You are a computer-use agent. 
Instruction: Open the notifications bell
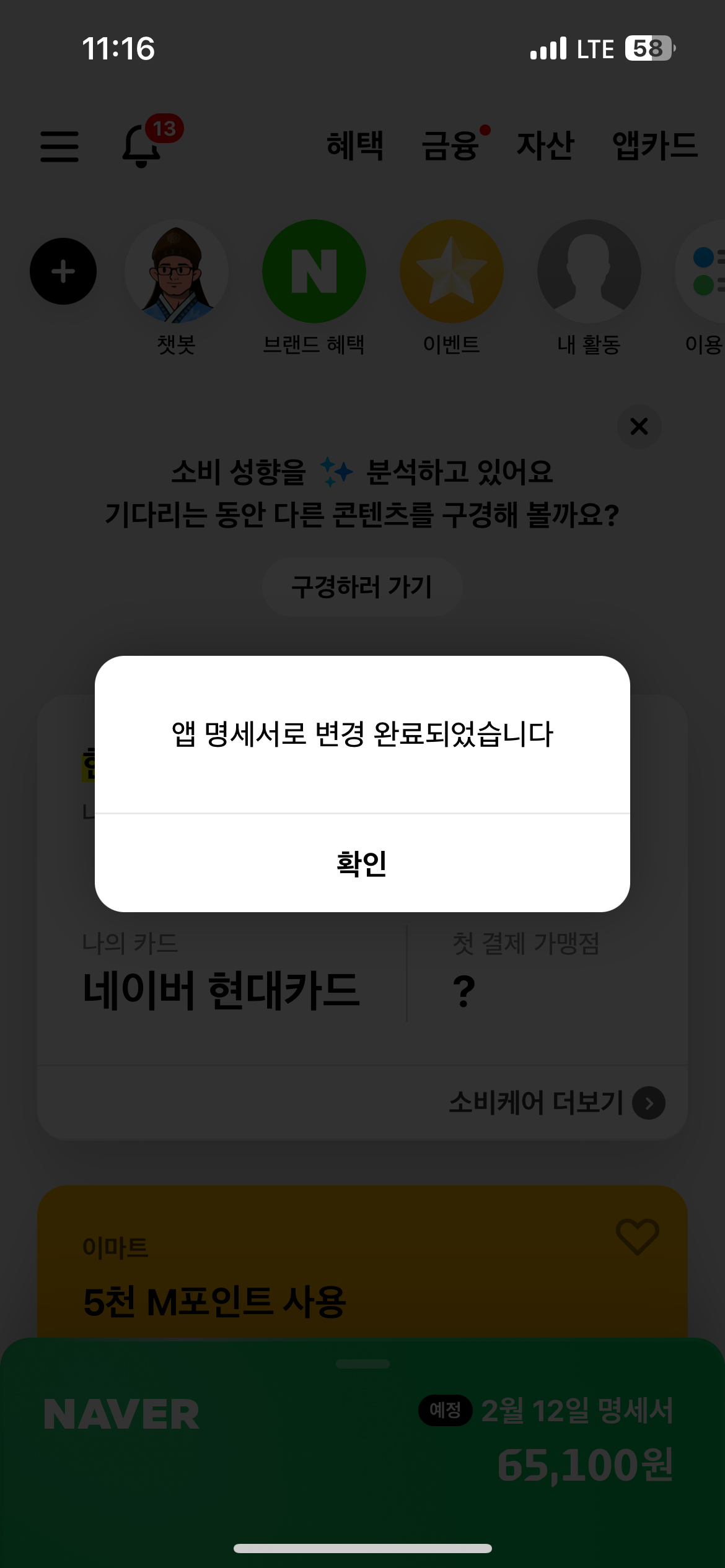click(x=143, y=145)
